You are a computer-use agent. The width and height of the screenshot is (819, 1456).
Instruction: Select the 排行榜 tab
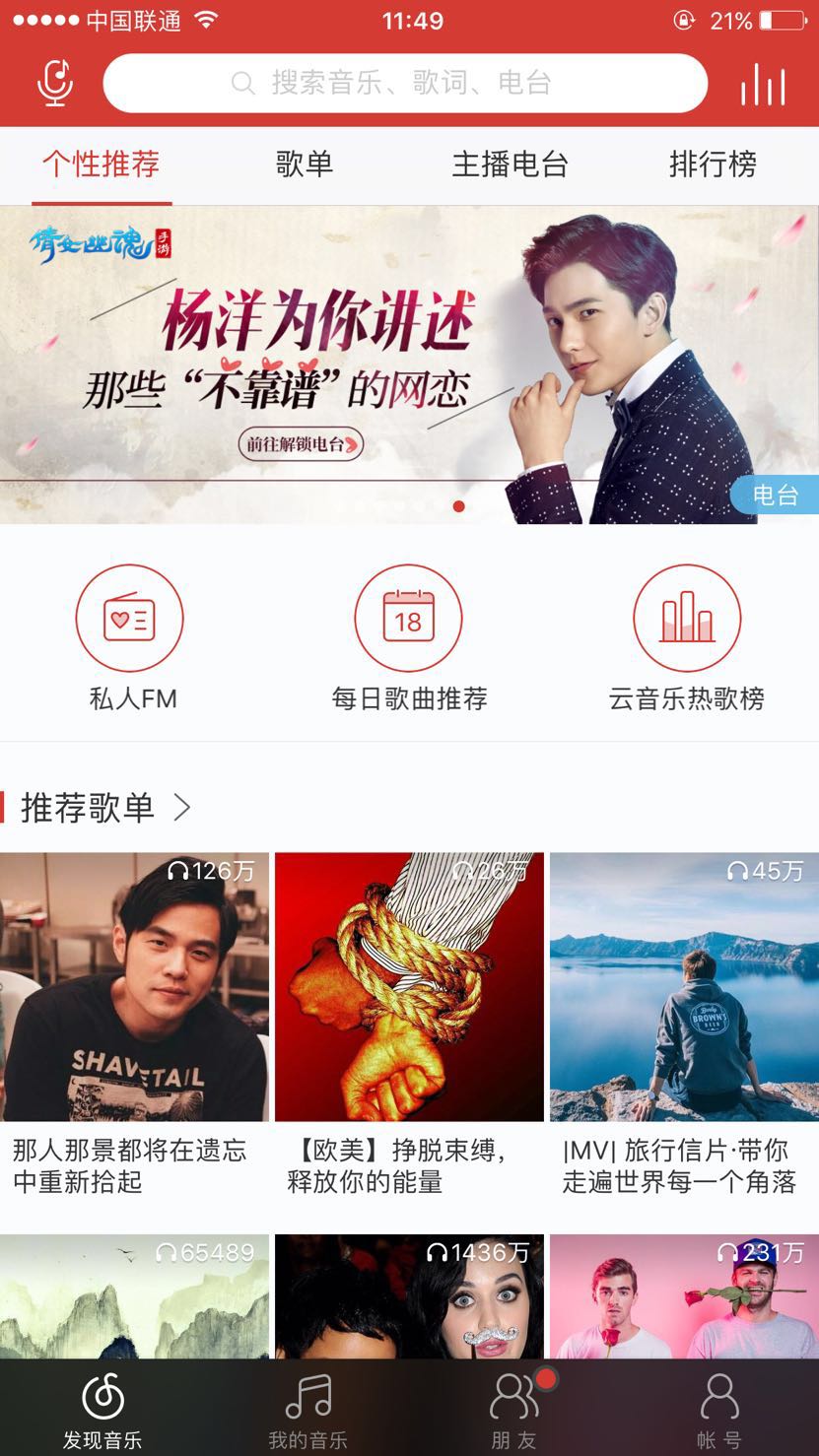713,165
